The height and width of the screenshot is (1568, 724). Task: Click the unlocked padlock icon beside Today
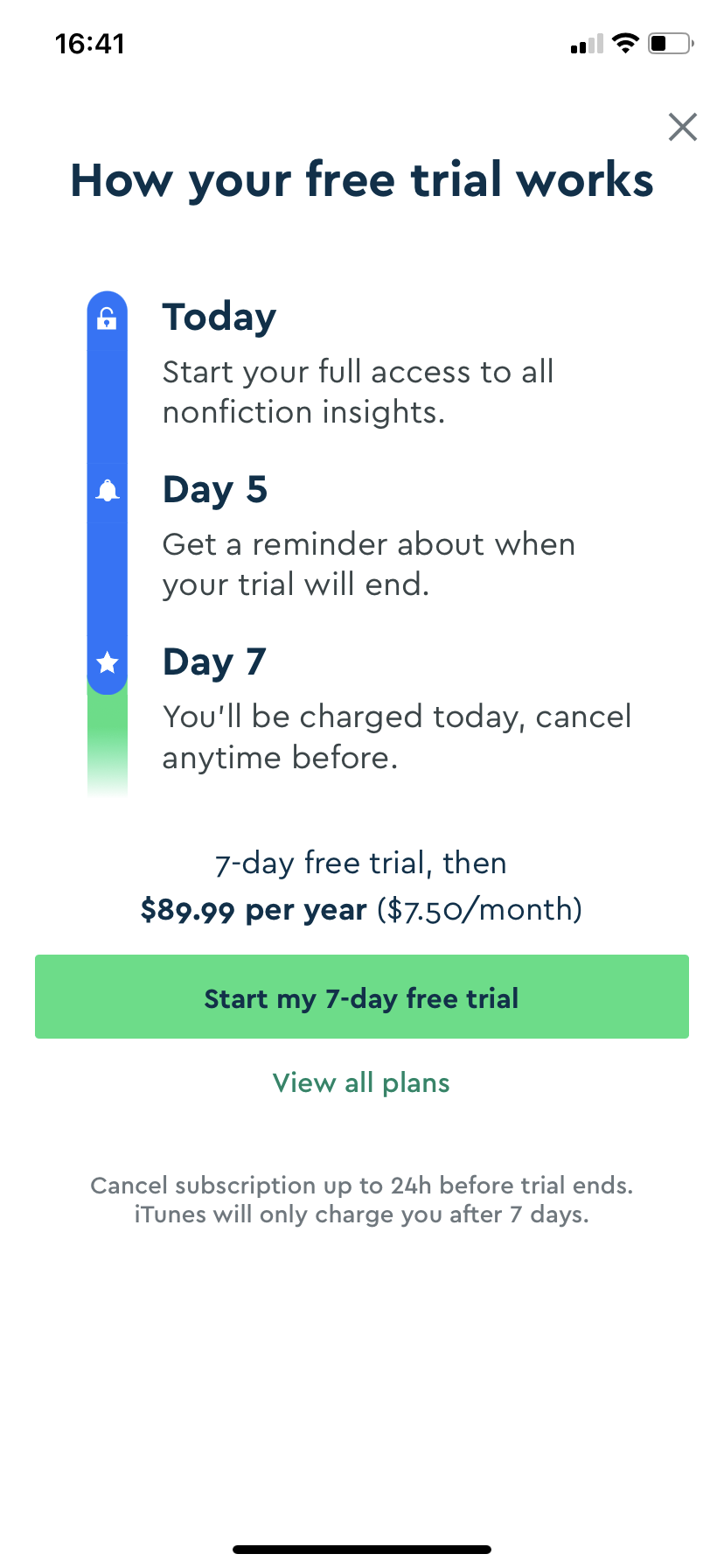(x=107, y=320)
